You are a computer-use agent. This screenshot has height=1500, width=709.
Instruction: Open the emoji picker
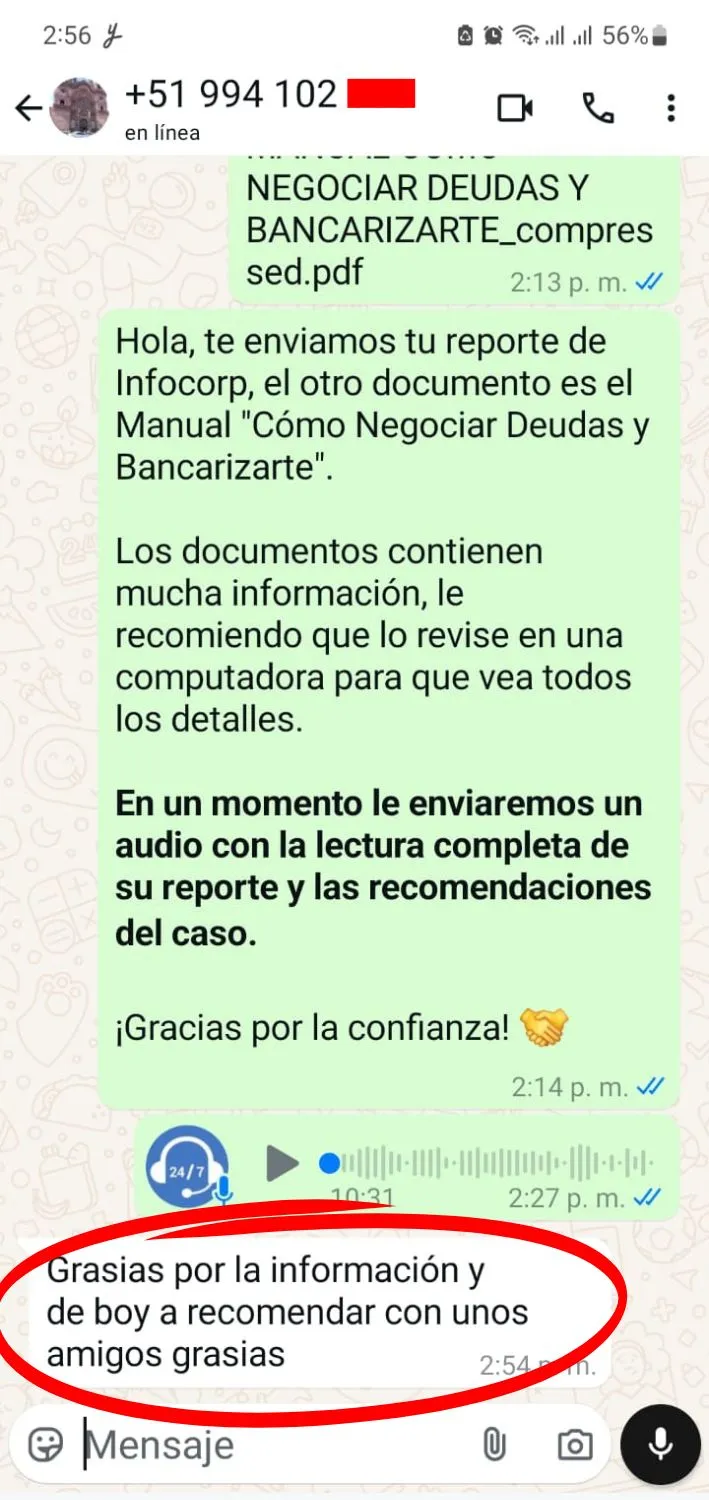click(x=46, y=1444)
